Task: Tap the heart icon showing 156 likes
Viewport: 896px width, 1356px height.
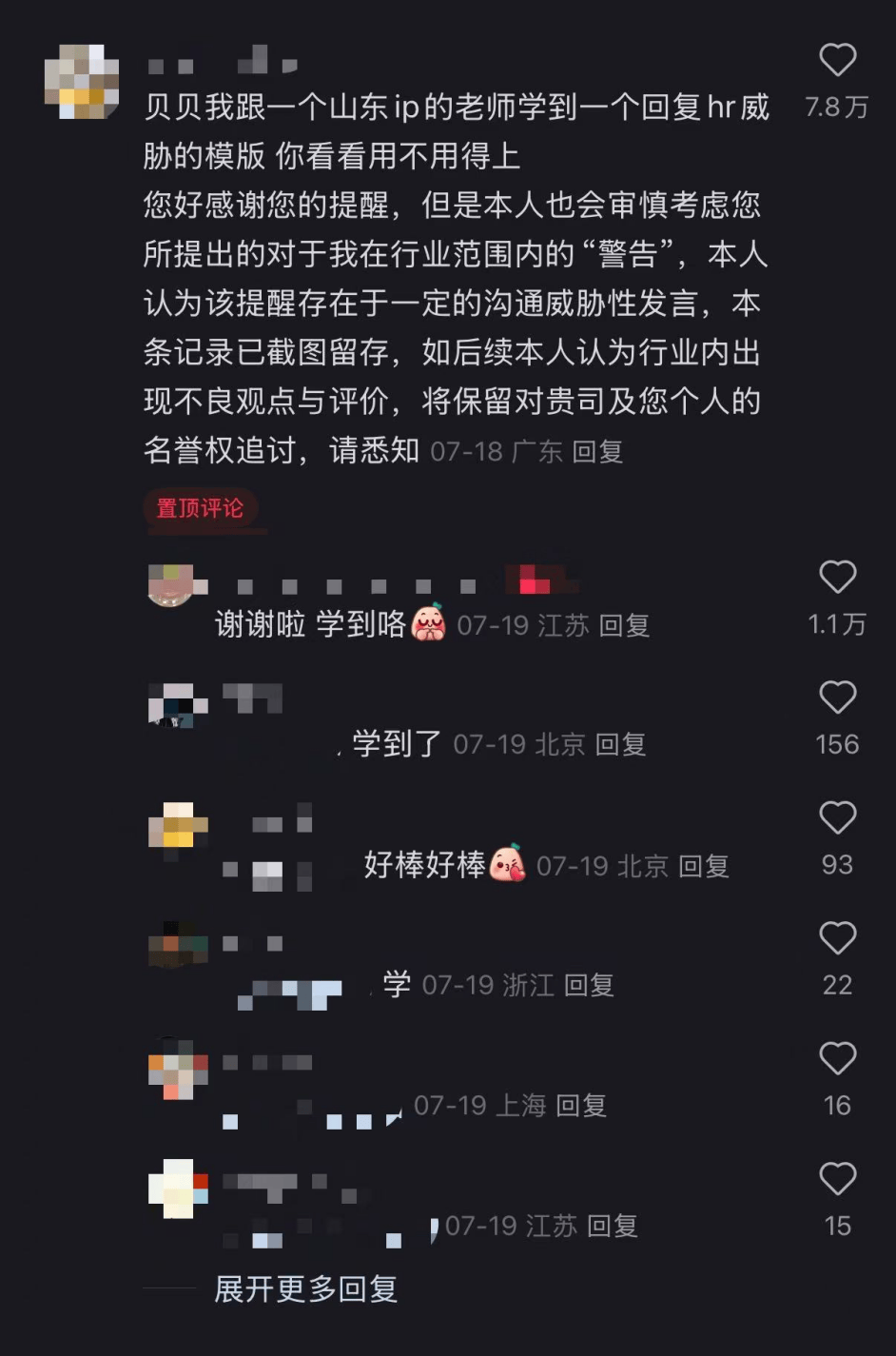Action: [838, 699]
